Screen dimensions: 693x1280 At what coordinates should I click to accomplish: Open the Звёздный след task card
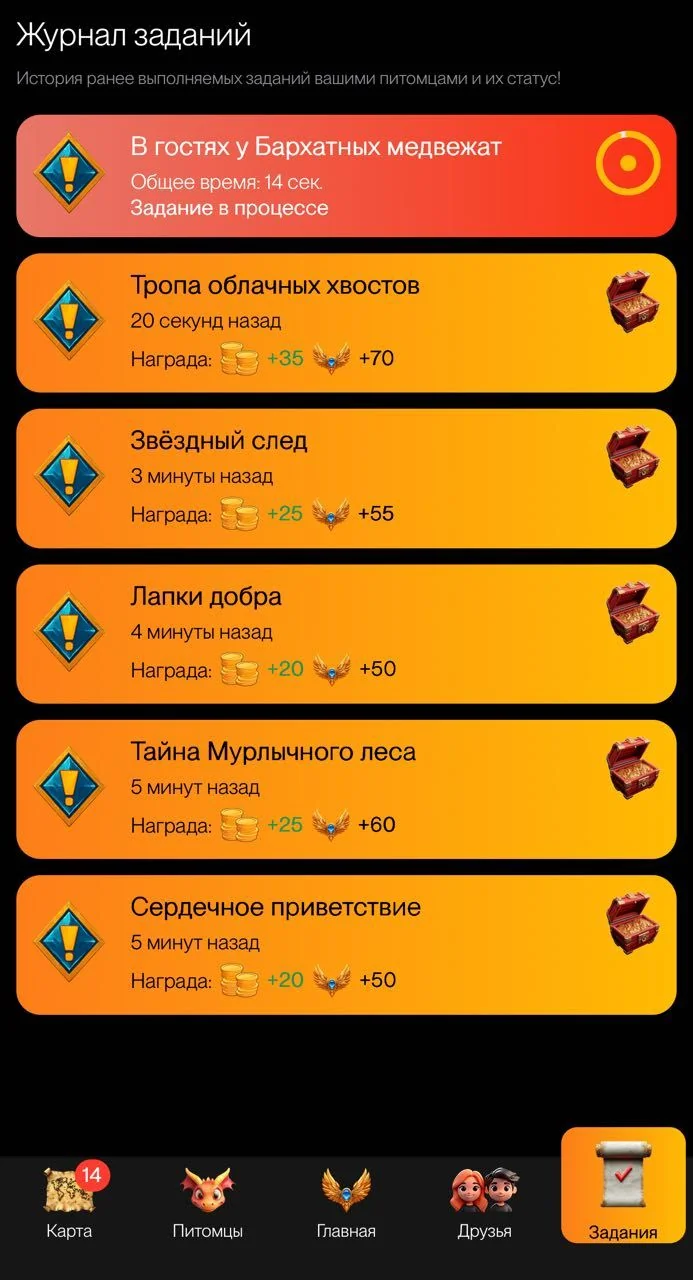(346, 478)
